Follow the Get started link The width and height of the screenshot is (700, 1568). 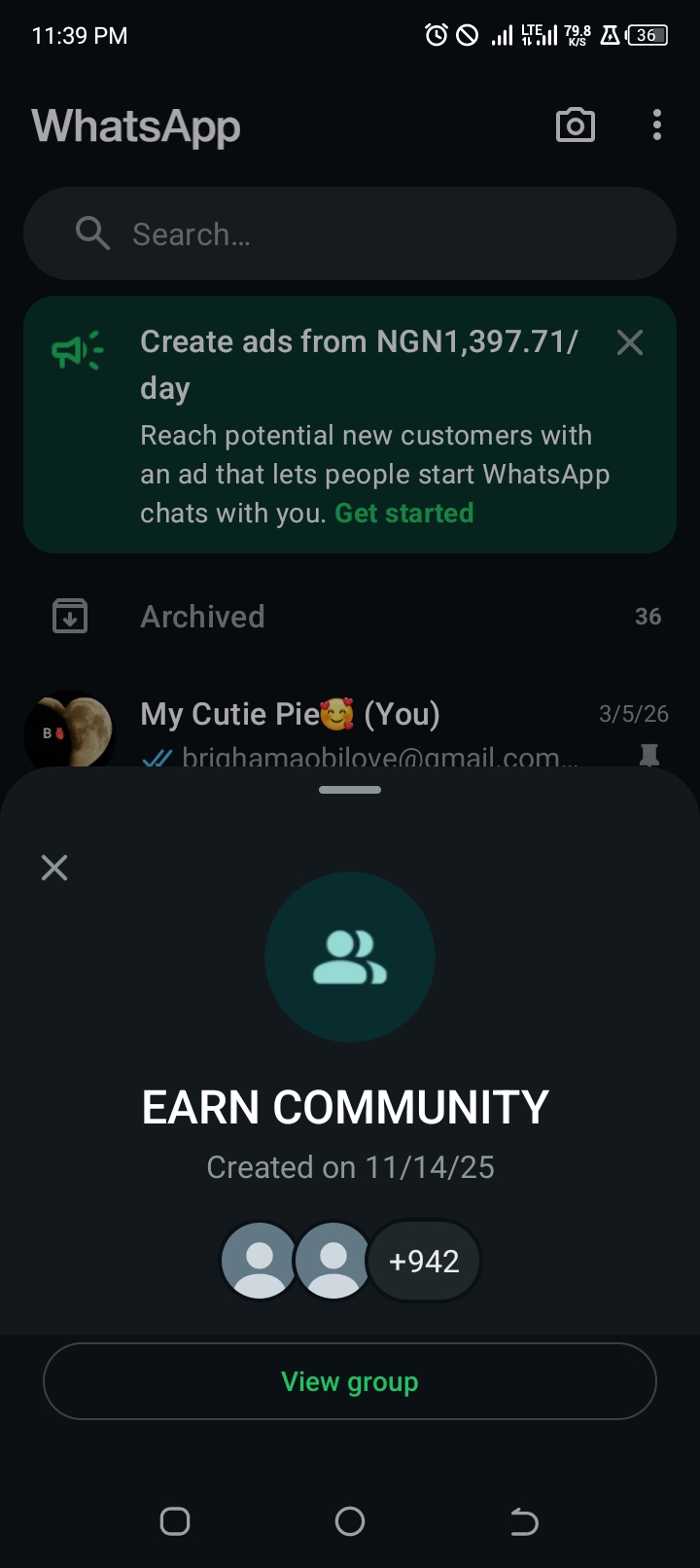tap(403, 514)
